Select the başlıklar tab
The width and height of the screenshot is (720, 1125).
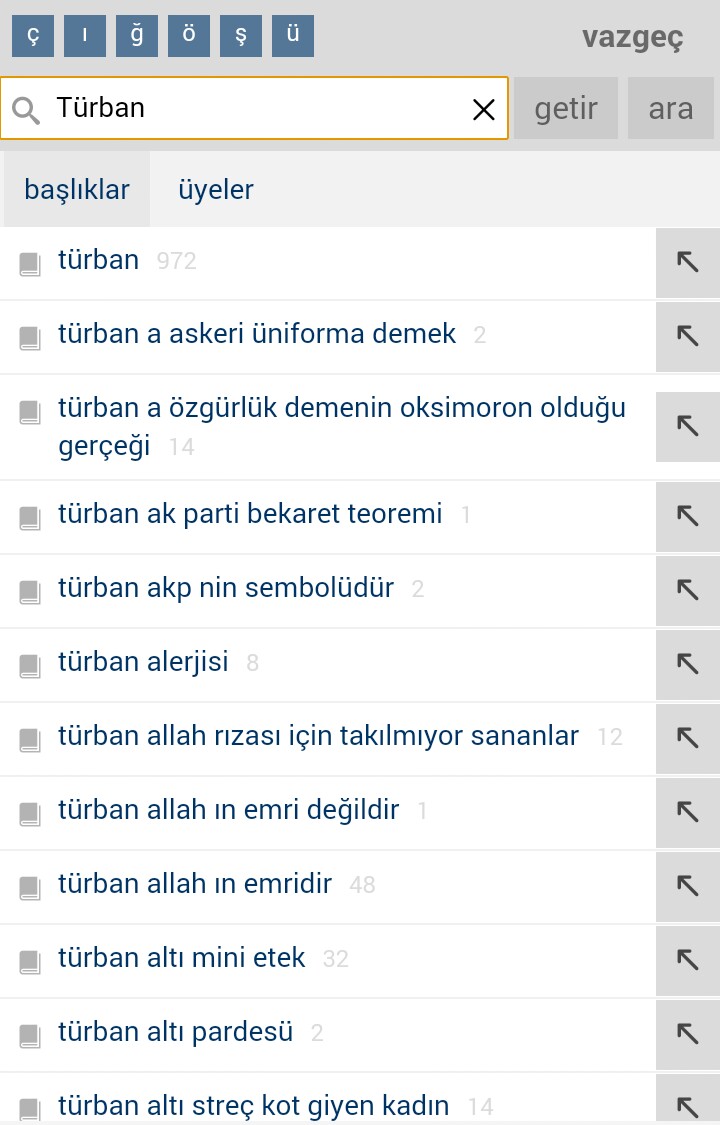point(77,189)
